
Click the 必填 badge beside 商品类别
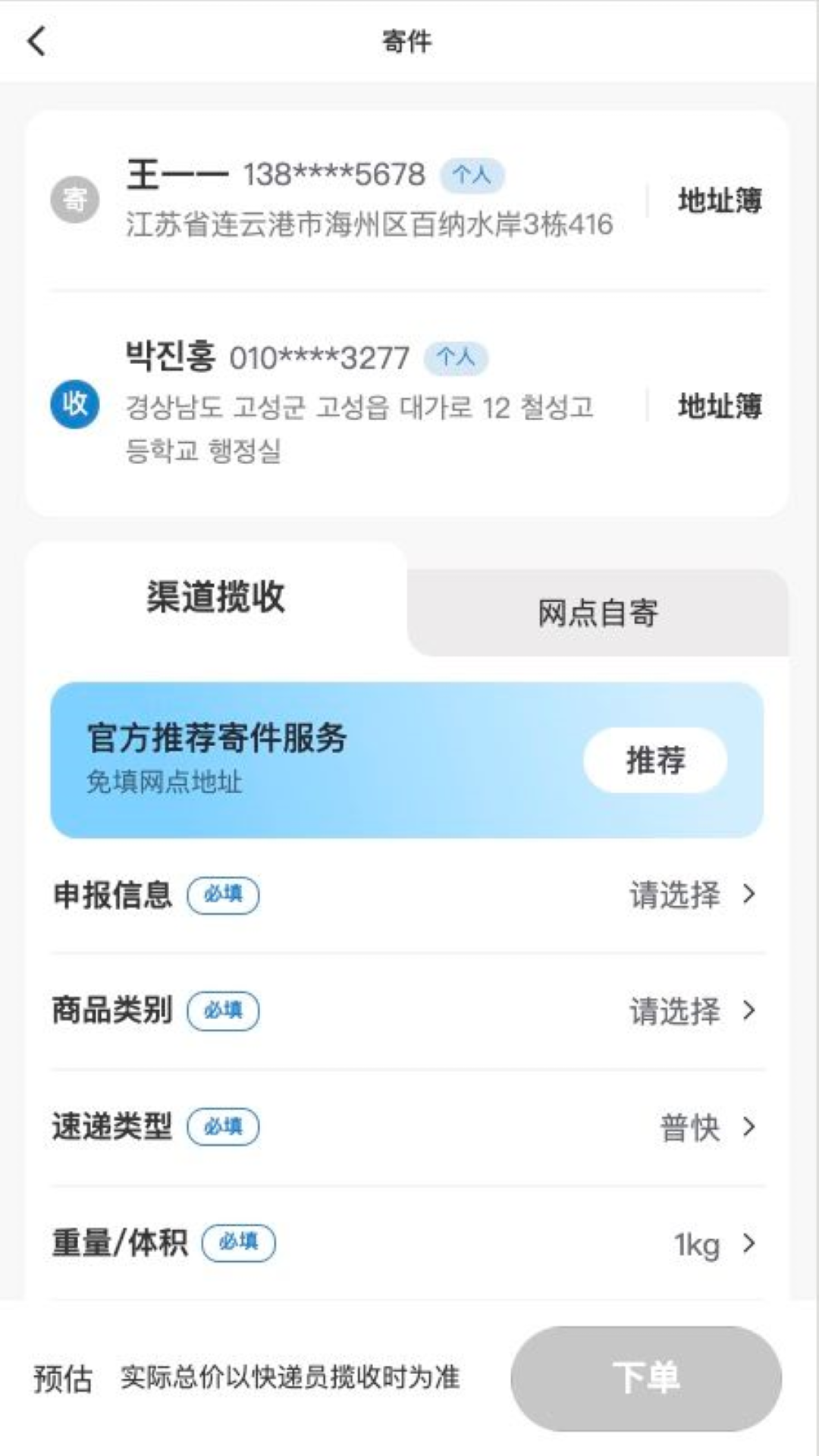tap(224, 1011)
